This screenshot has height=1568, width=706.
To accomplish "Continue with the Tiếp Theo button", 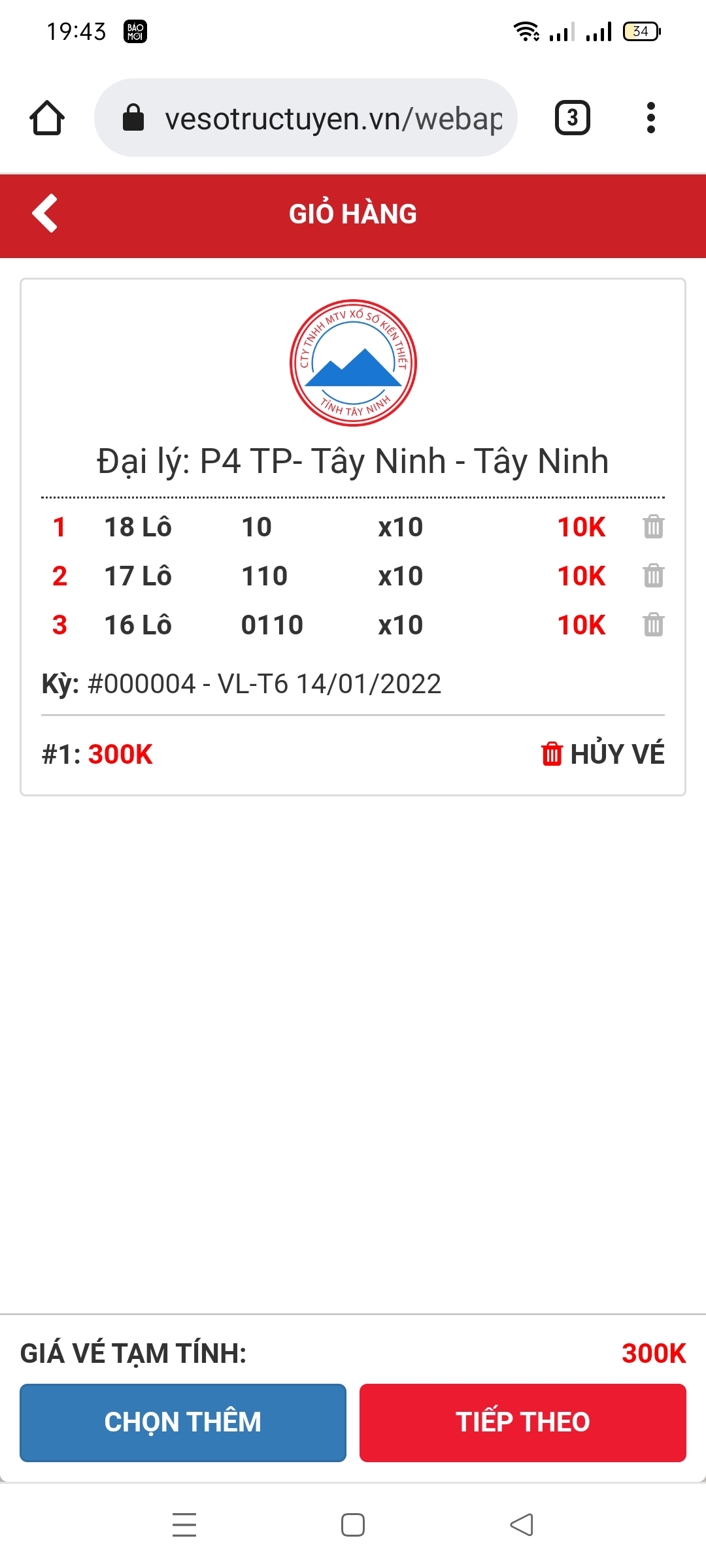I will click(523, 1422).
